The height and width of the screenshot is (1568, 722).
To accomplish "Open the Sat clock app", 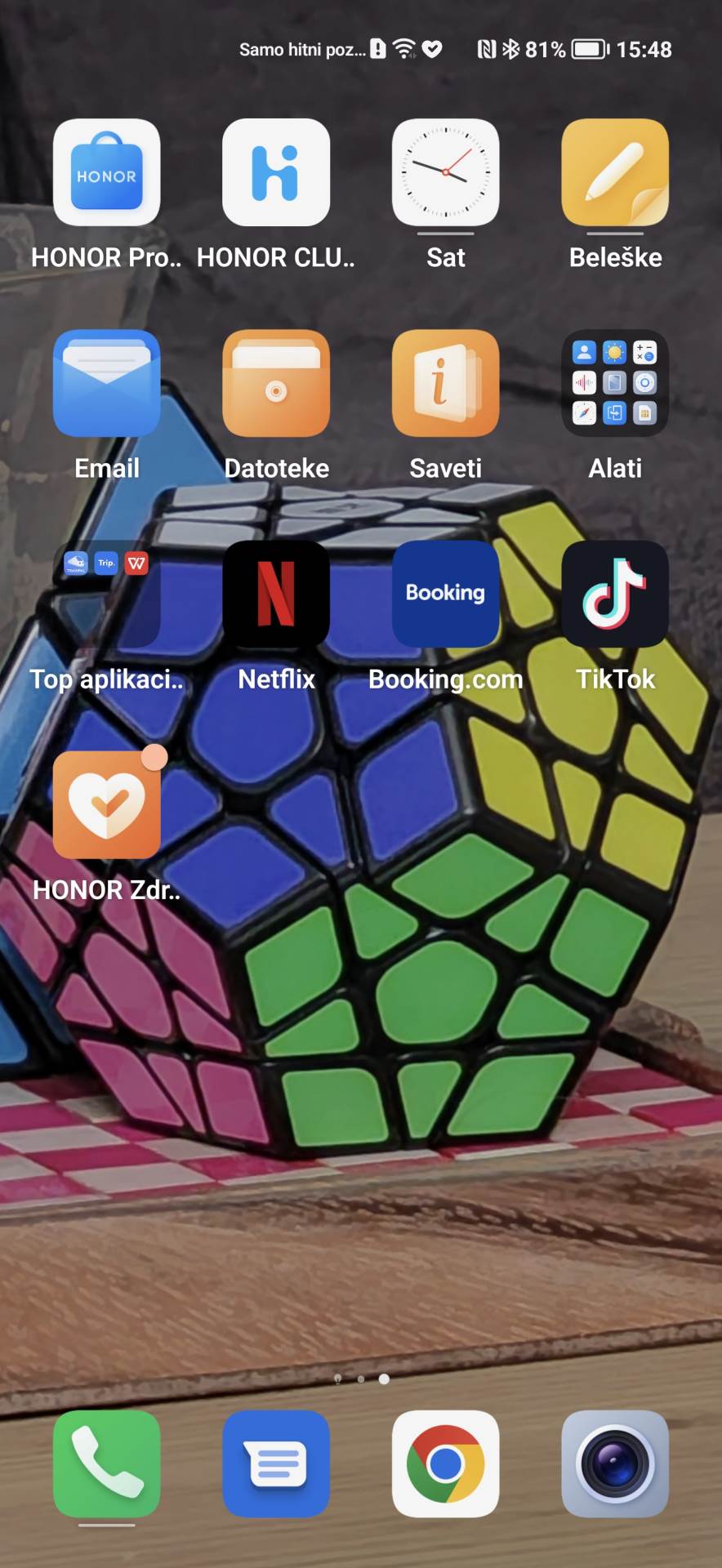I will (x=445, y=172).
